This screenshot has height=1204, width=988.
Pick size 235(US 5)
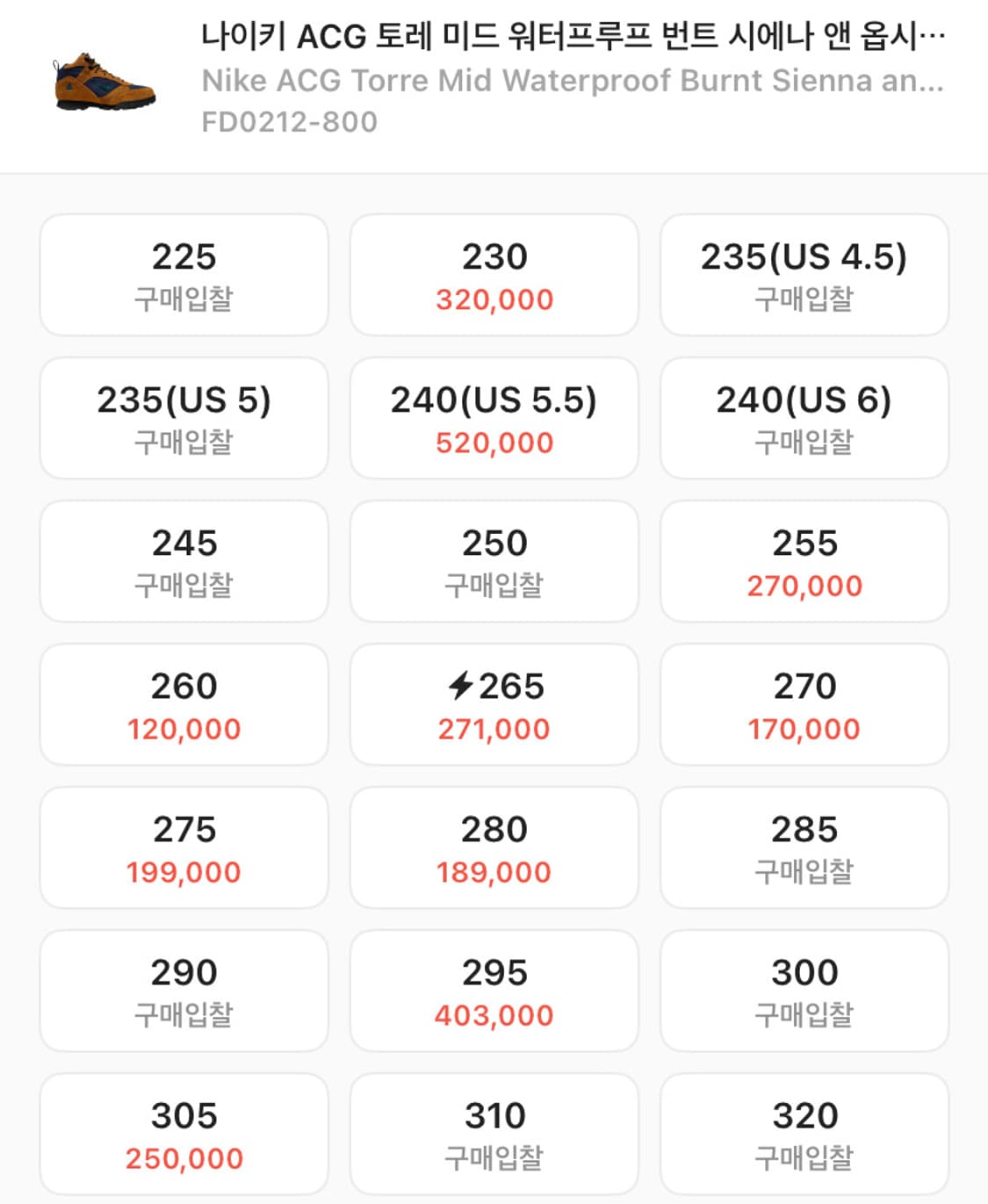[x=183, y=418]
